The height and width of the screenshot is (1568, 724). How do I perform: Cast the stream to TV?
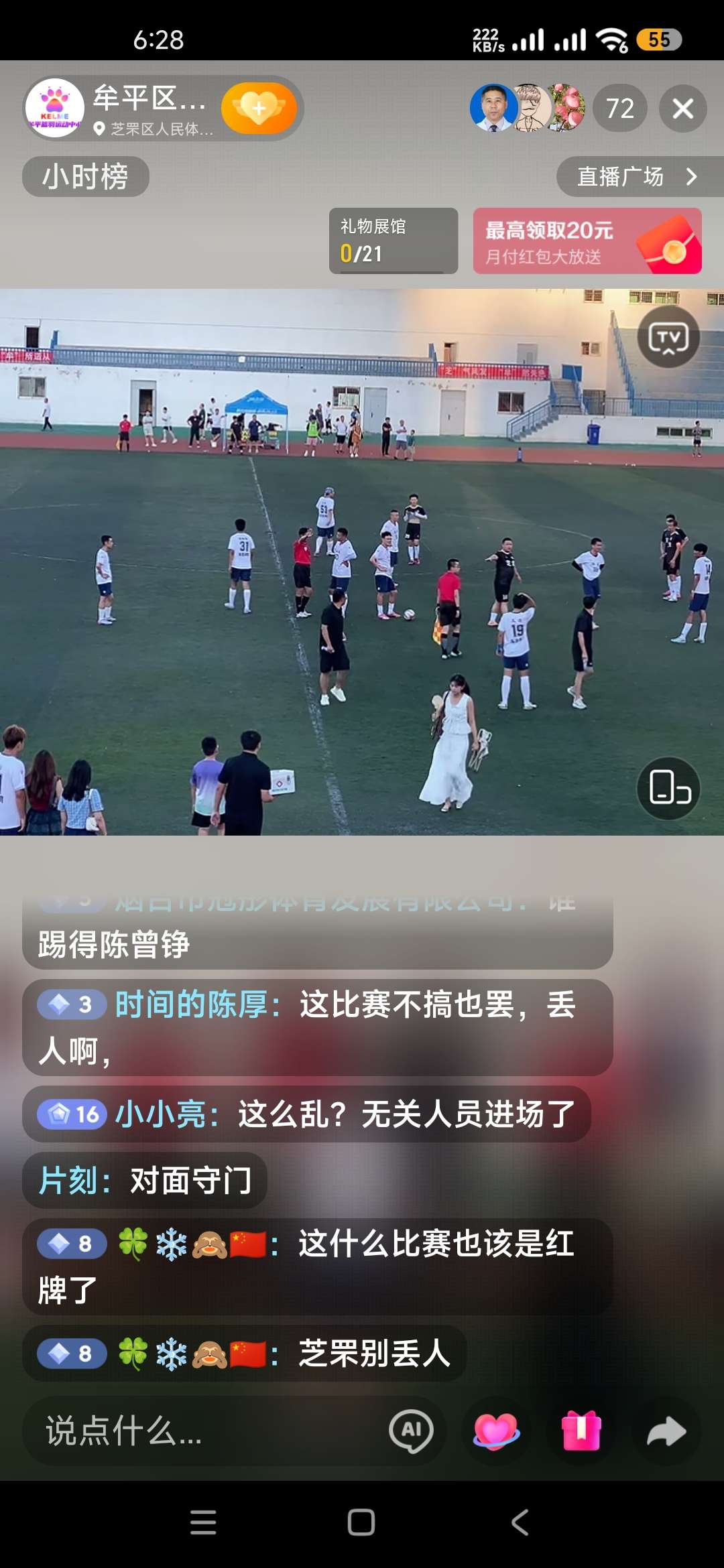pyautogui.click(x=668, y=338)
